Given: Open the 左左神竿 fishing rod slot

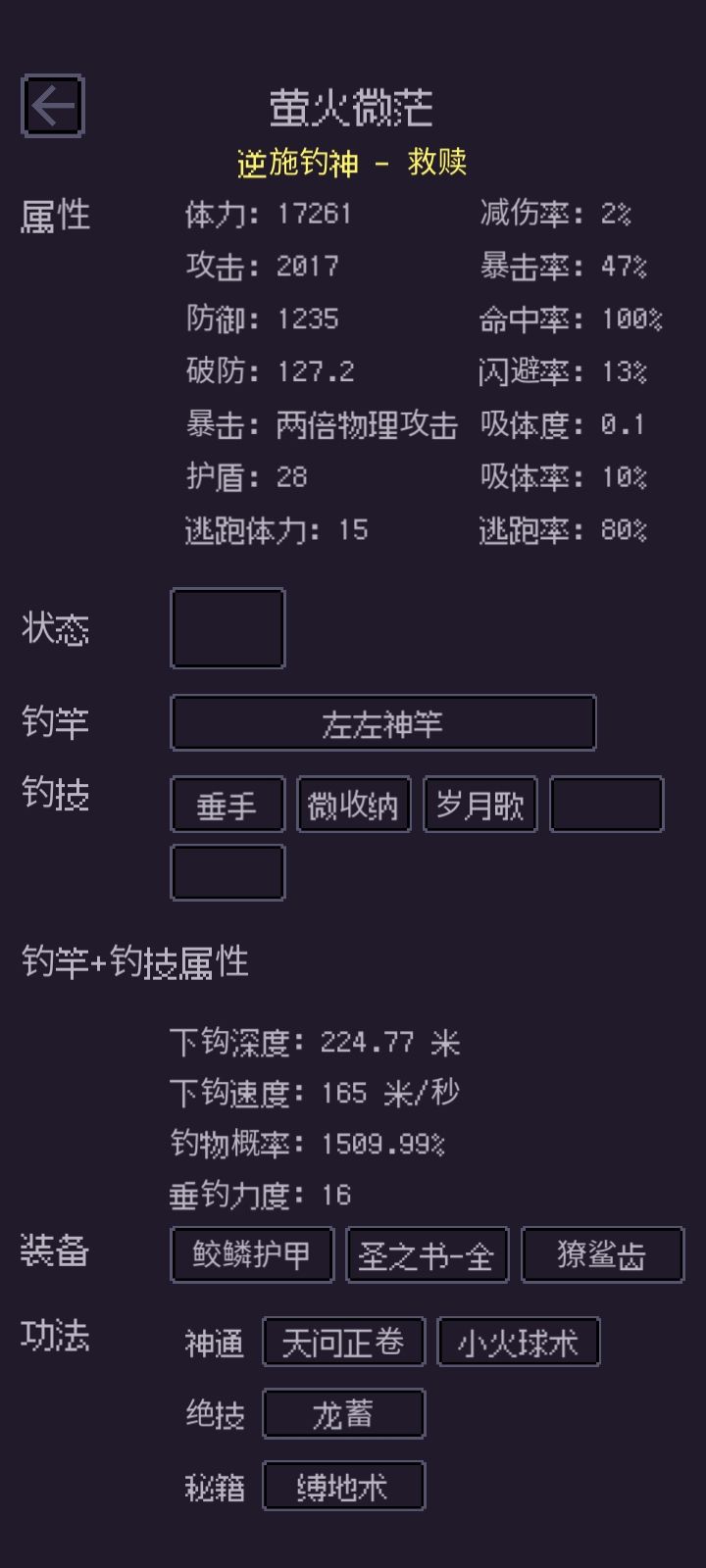Looking at the screenshot, I should pos(382,723).
